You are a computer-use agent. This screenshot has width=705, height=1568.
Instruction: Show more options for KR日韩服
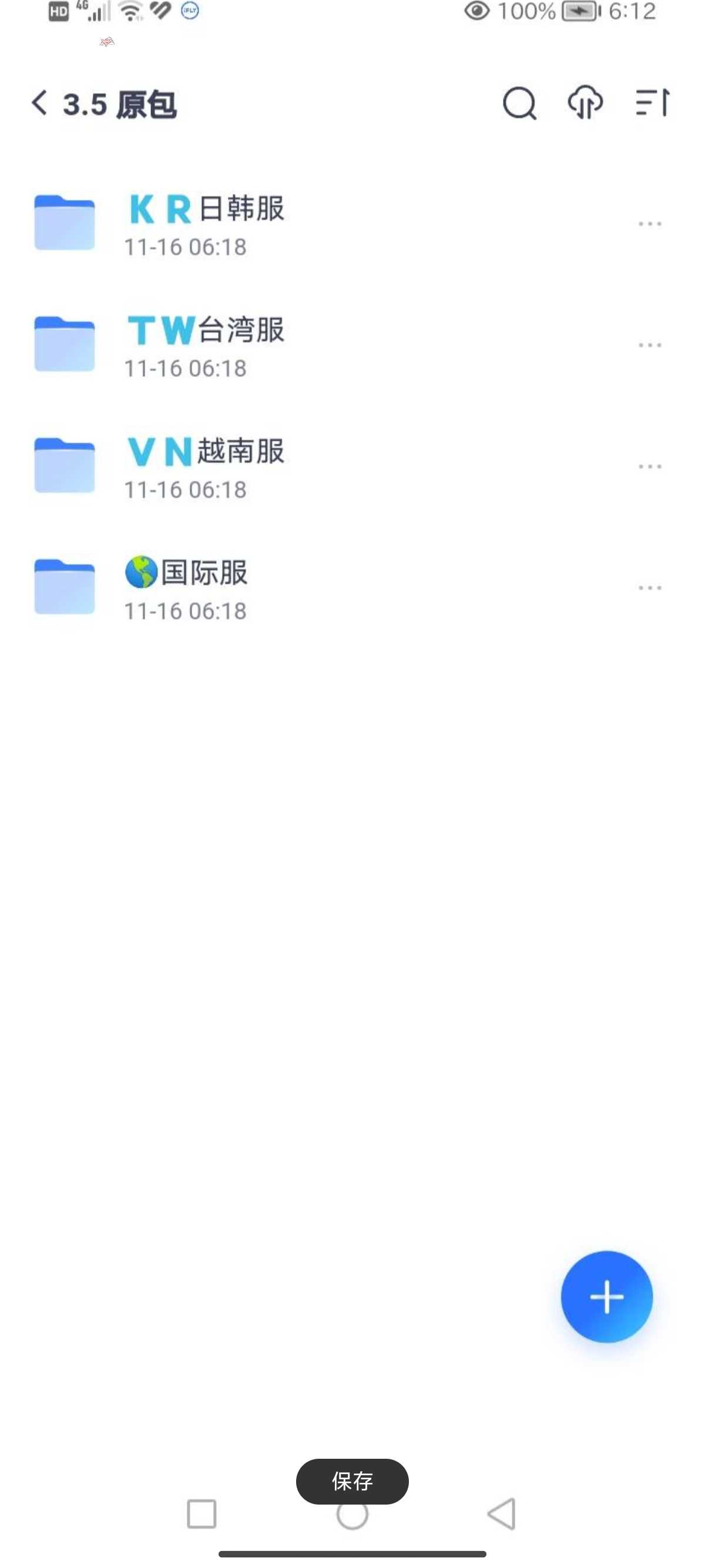click(x=650, y=224)
